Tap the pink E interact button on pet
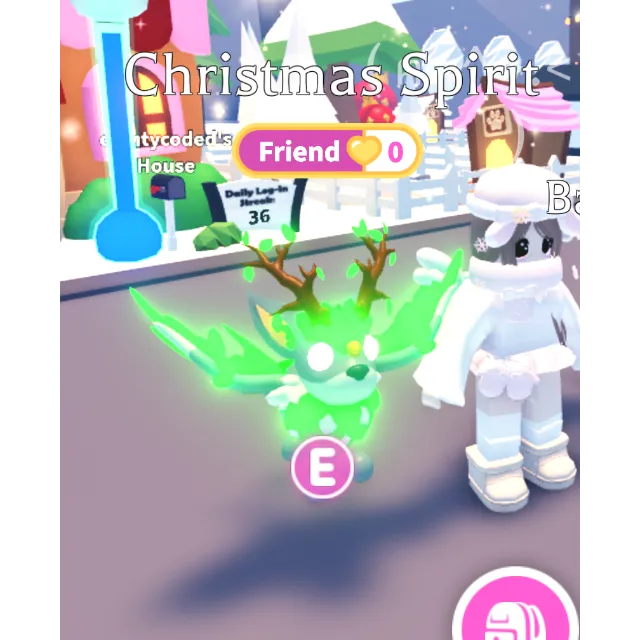The width and height of the screenshot is (640, 640). pos(322,467)
